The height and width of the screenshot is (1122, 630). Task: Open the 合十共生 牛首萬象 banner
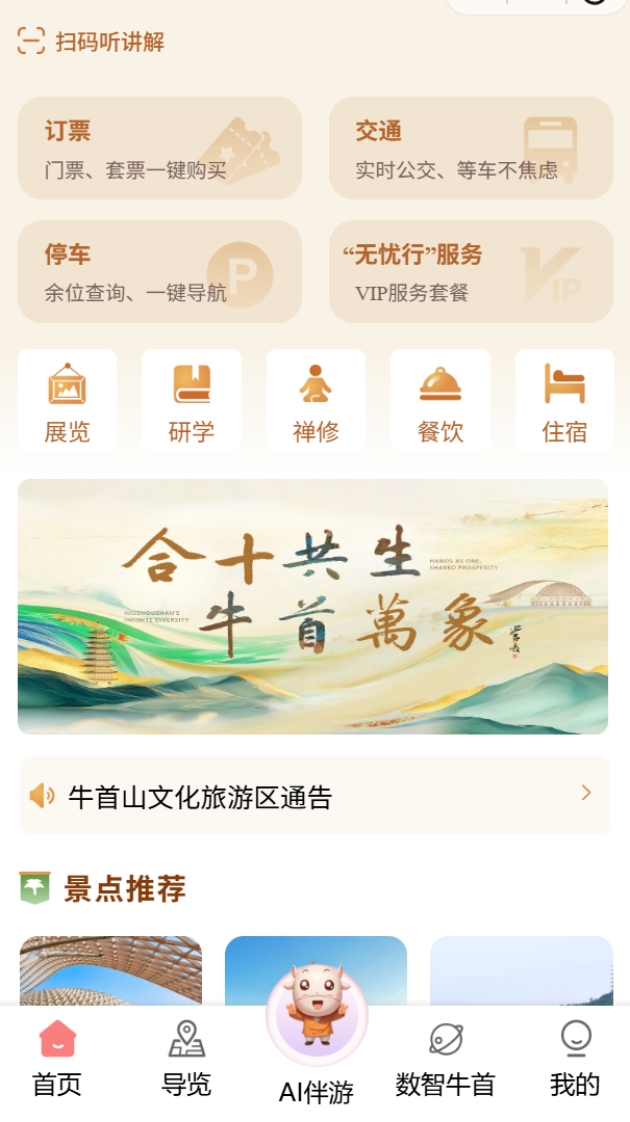click(x=313, y=607)
